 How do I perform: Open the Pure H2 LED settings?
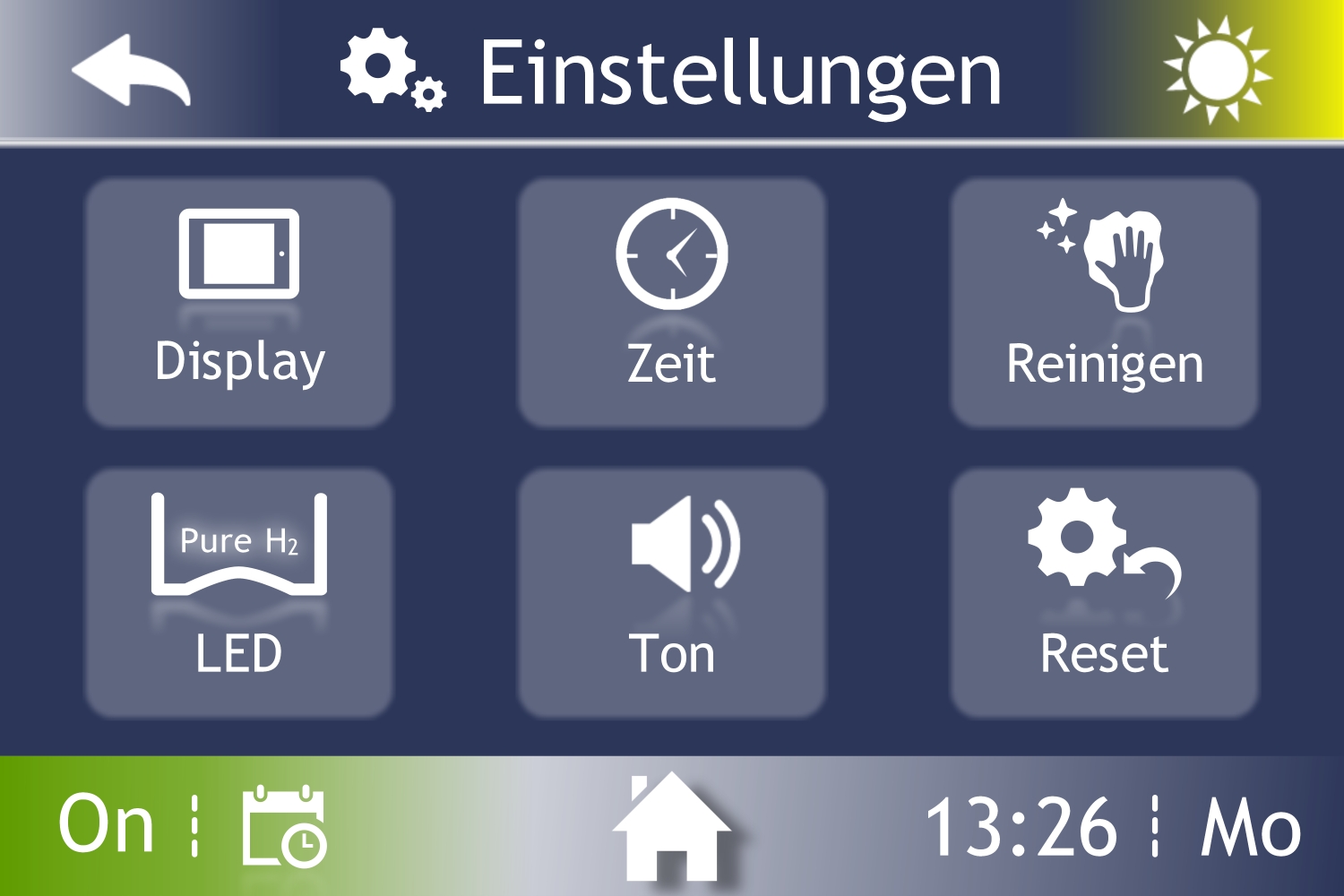[239, 592]
